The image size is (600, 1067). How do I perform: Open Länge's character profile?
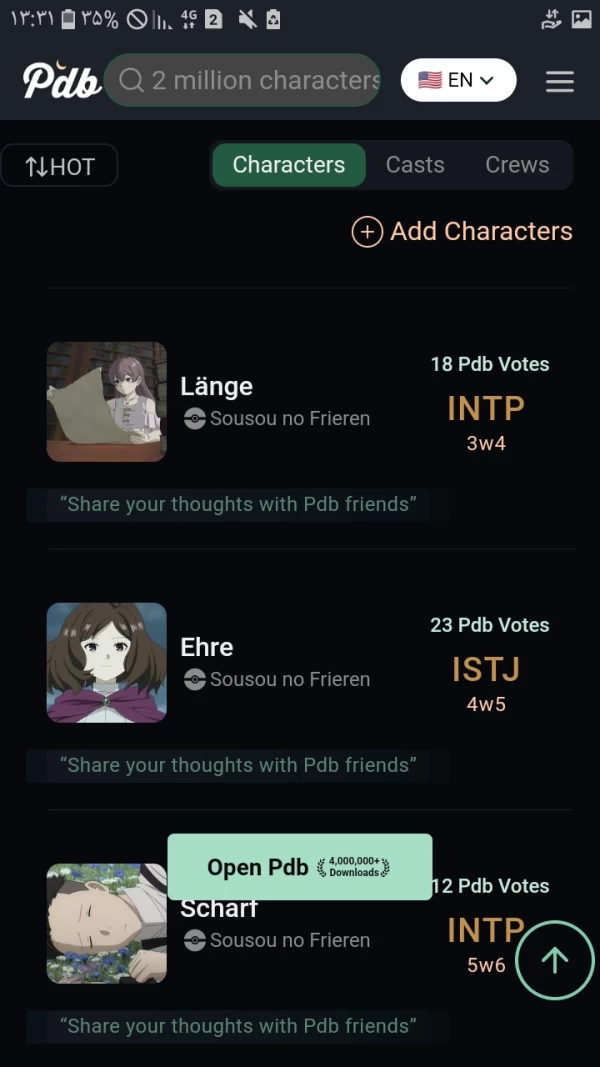coord(216,387)
